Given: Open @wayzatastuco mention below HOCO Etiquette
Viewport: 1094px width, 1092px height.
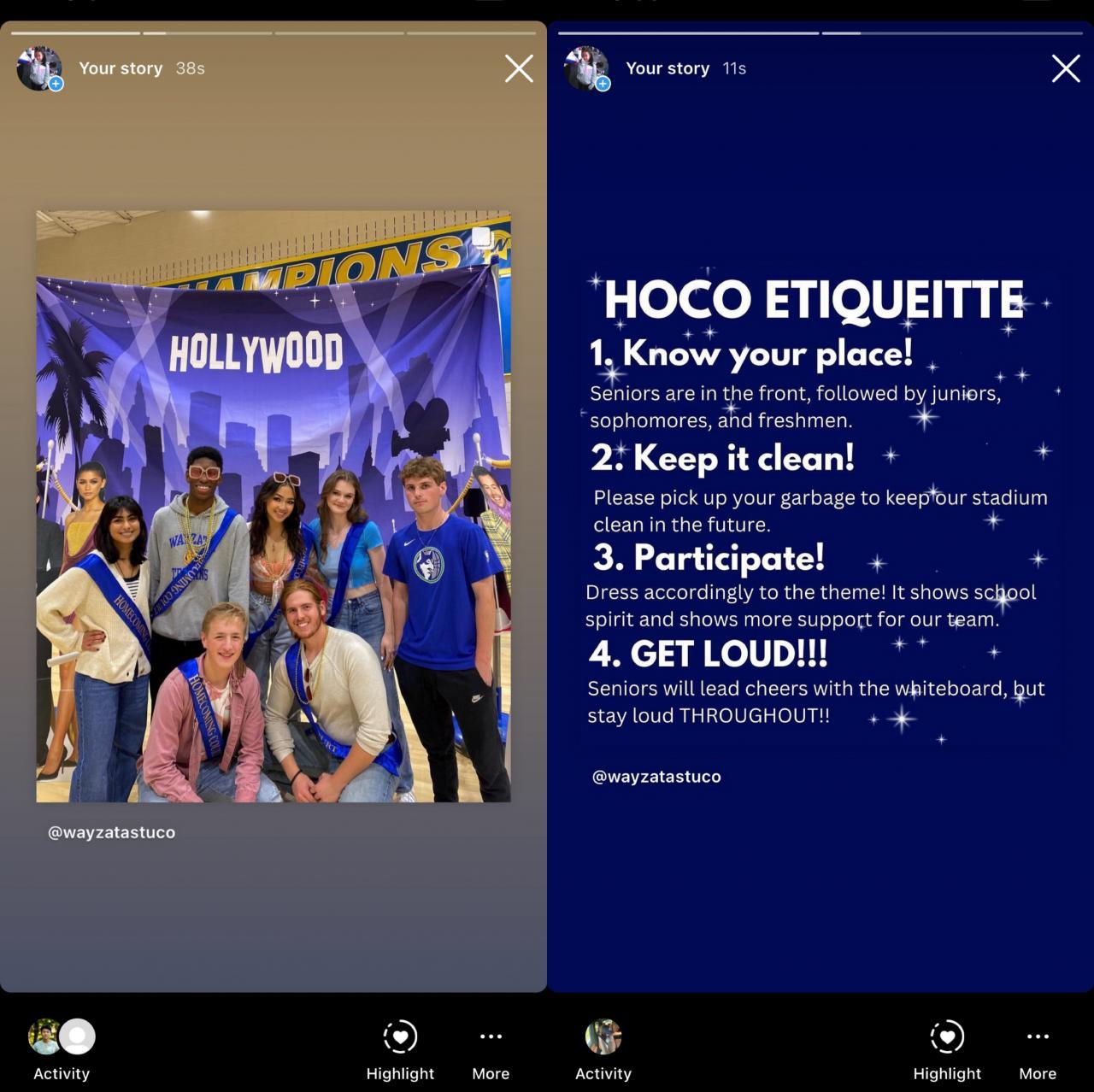Looking at the screenshot, I should click(x=656, y=777).
